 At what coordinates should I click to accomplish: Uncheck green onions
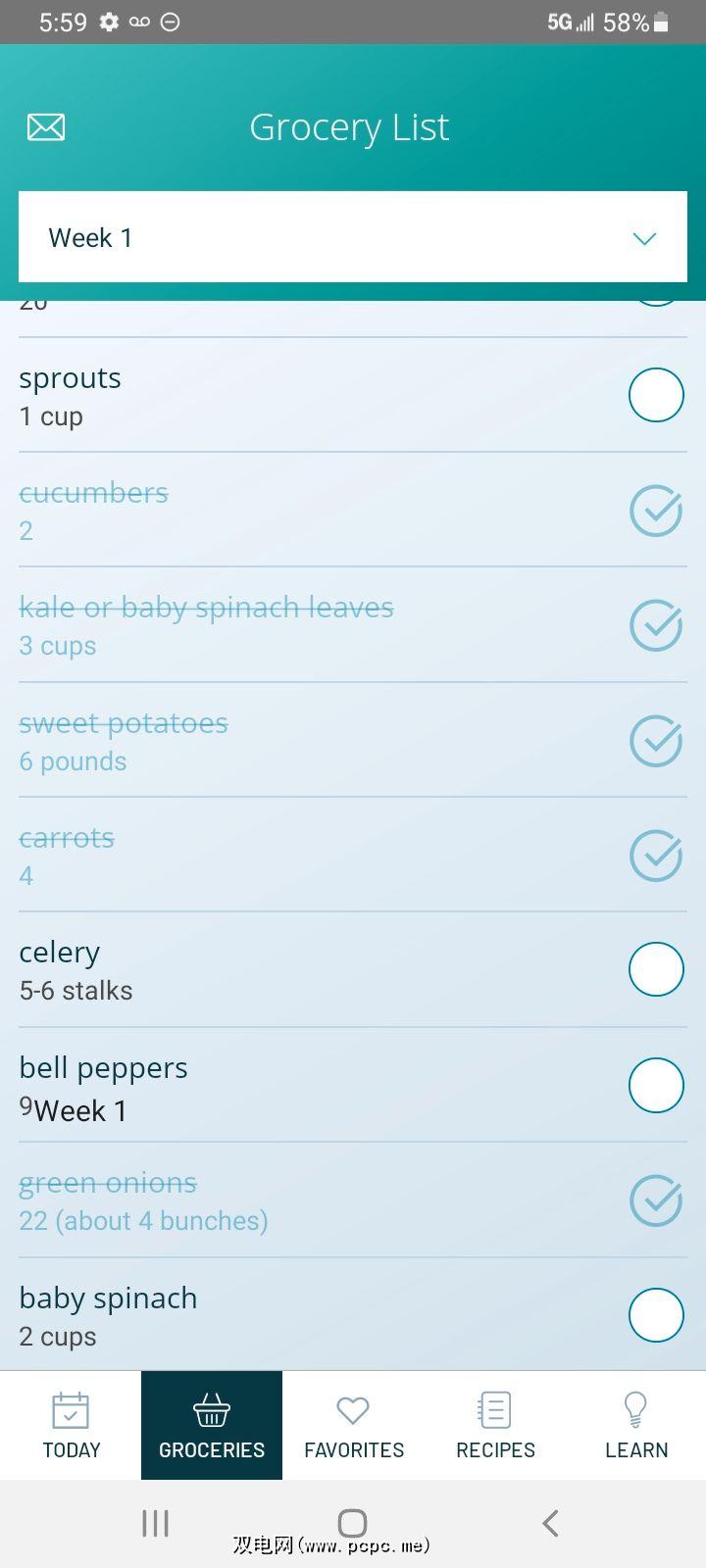(x=656, y=1200)
